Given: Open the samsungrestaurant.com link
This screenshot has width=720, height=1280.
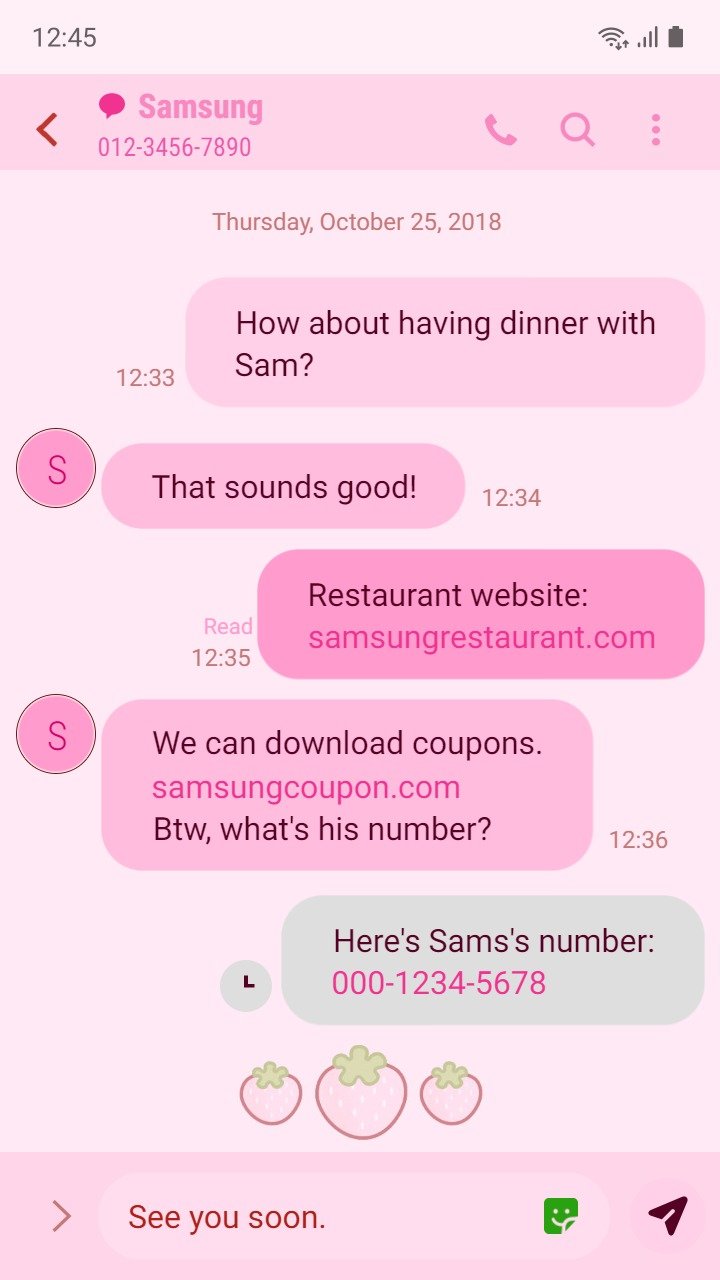Looking at the screenshot, I should pos(481,637).
